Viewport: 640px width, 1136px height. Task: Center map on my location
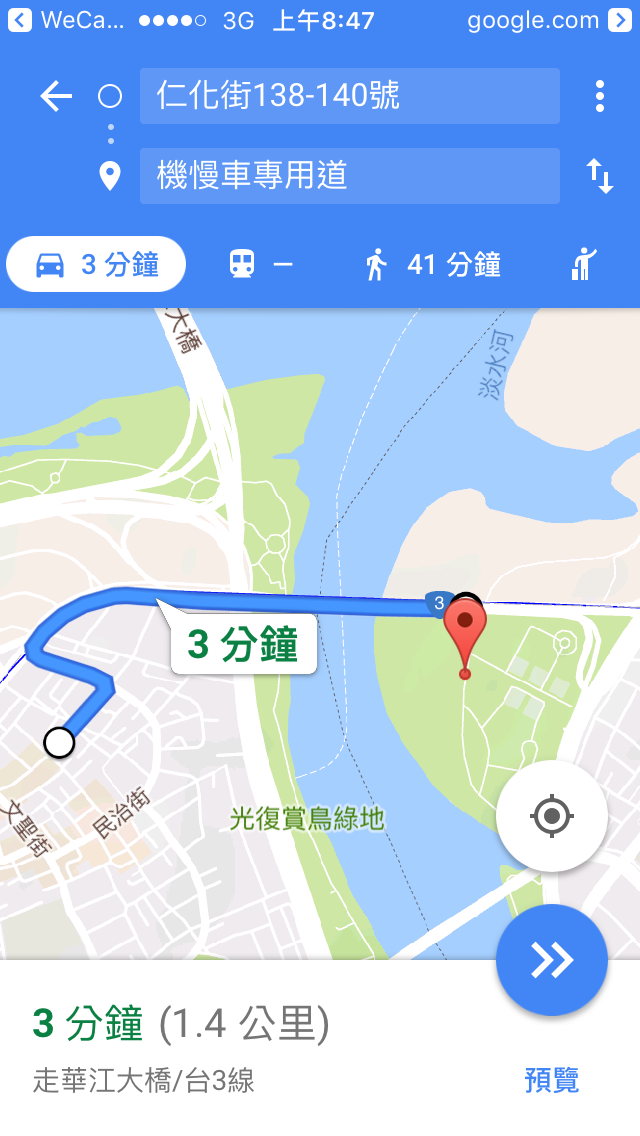tap(551, 816)
